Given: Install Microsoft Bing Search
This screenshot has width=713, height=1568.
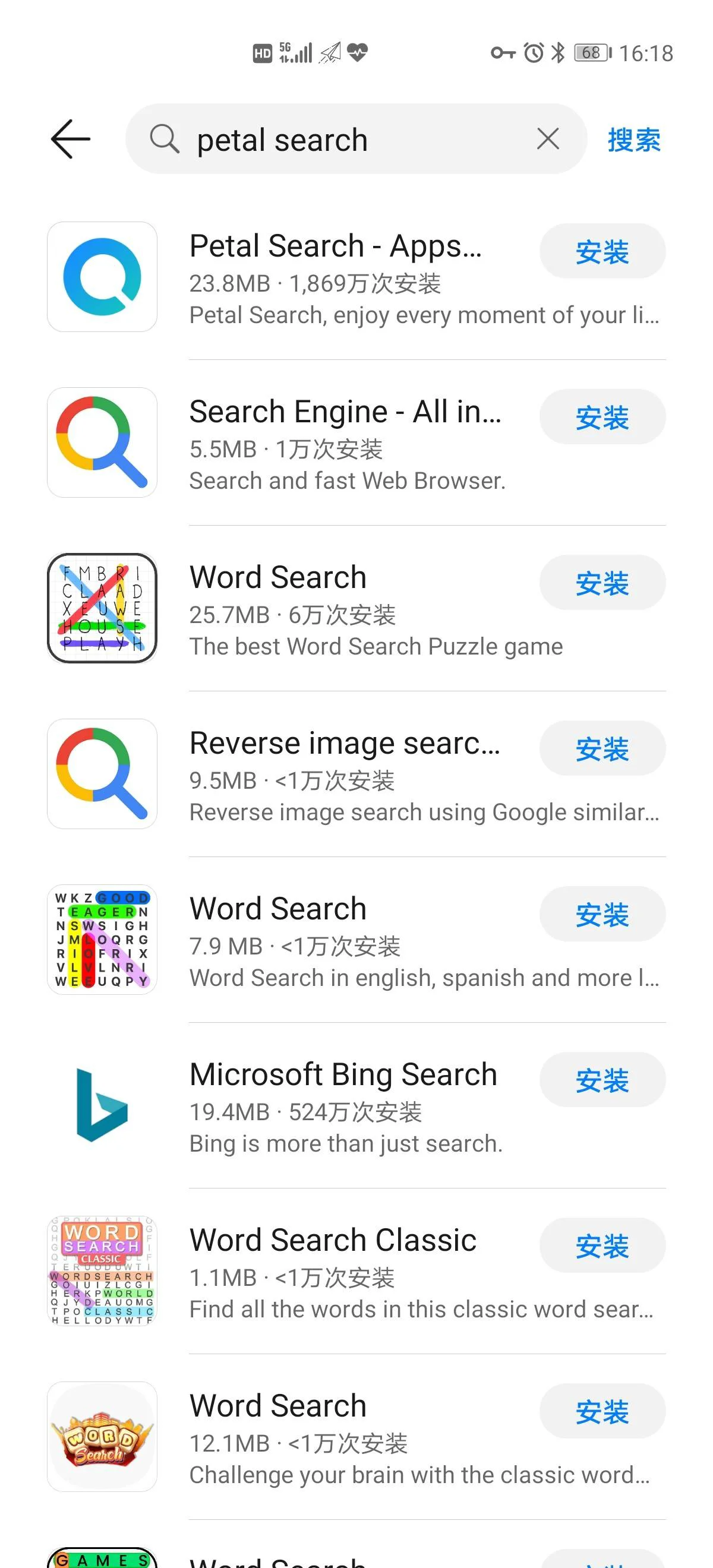Looking at the screenshot, I should coord(601,1079).
